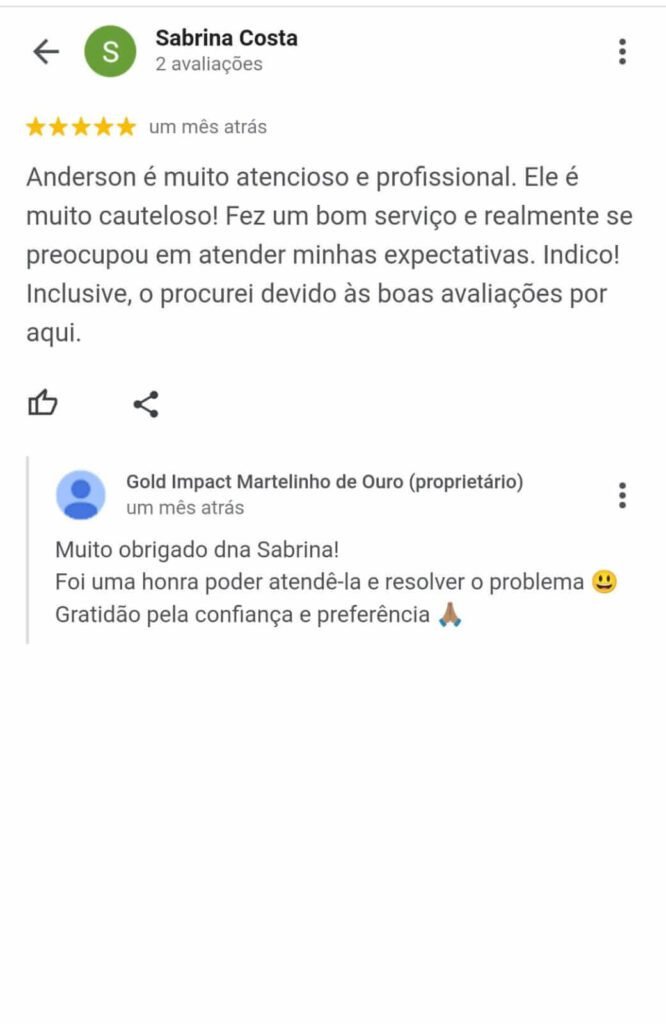Share Sabrina Costa's review
The height and width of the screenshot is (1024, 666).
tap(146, 404)
